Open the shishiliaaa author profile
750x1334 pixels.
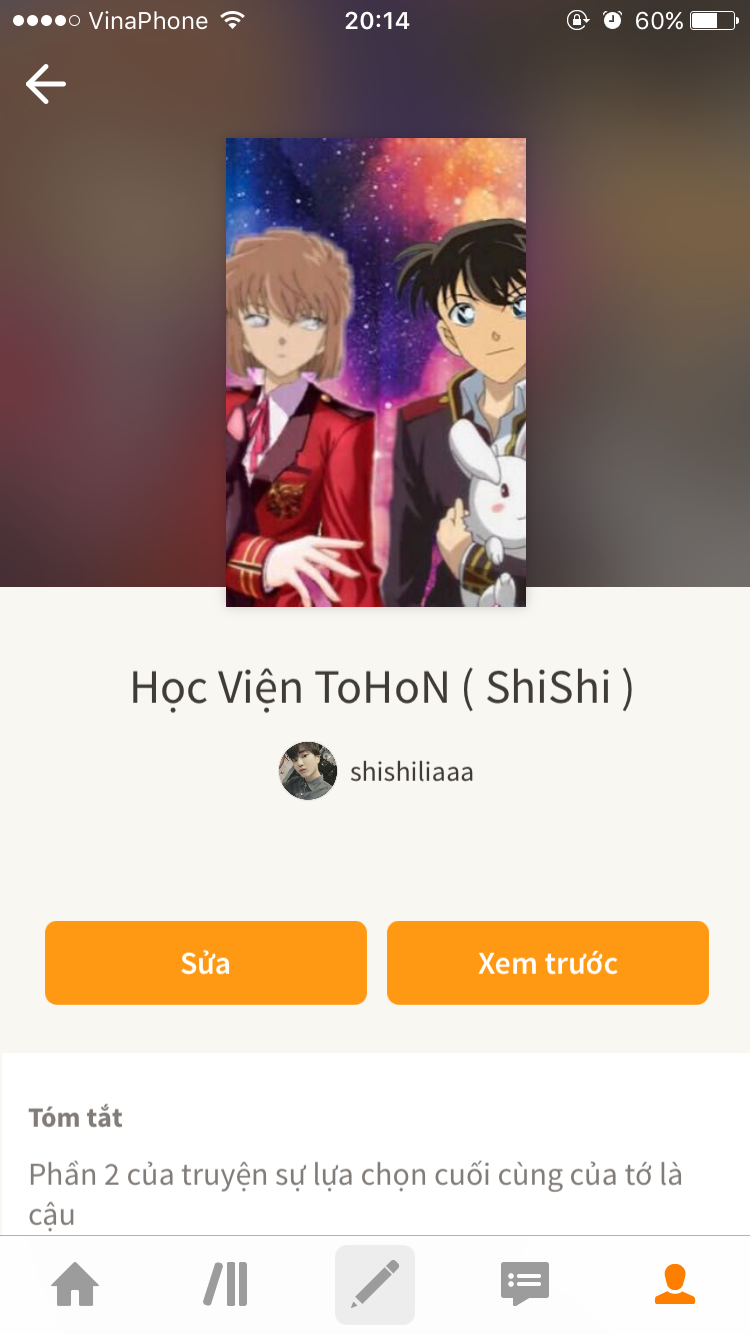click(376, 771)
